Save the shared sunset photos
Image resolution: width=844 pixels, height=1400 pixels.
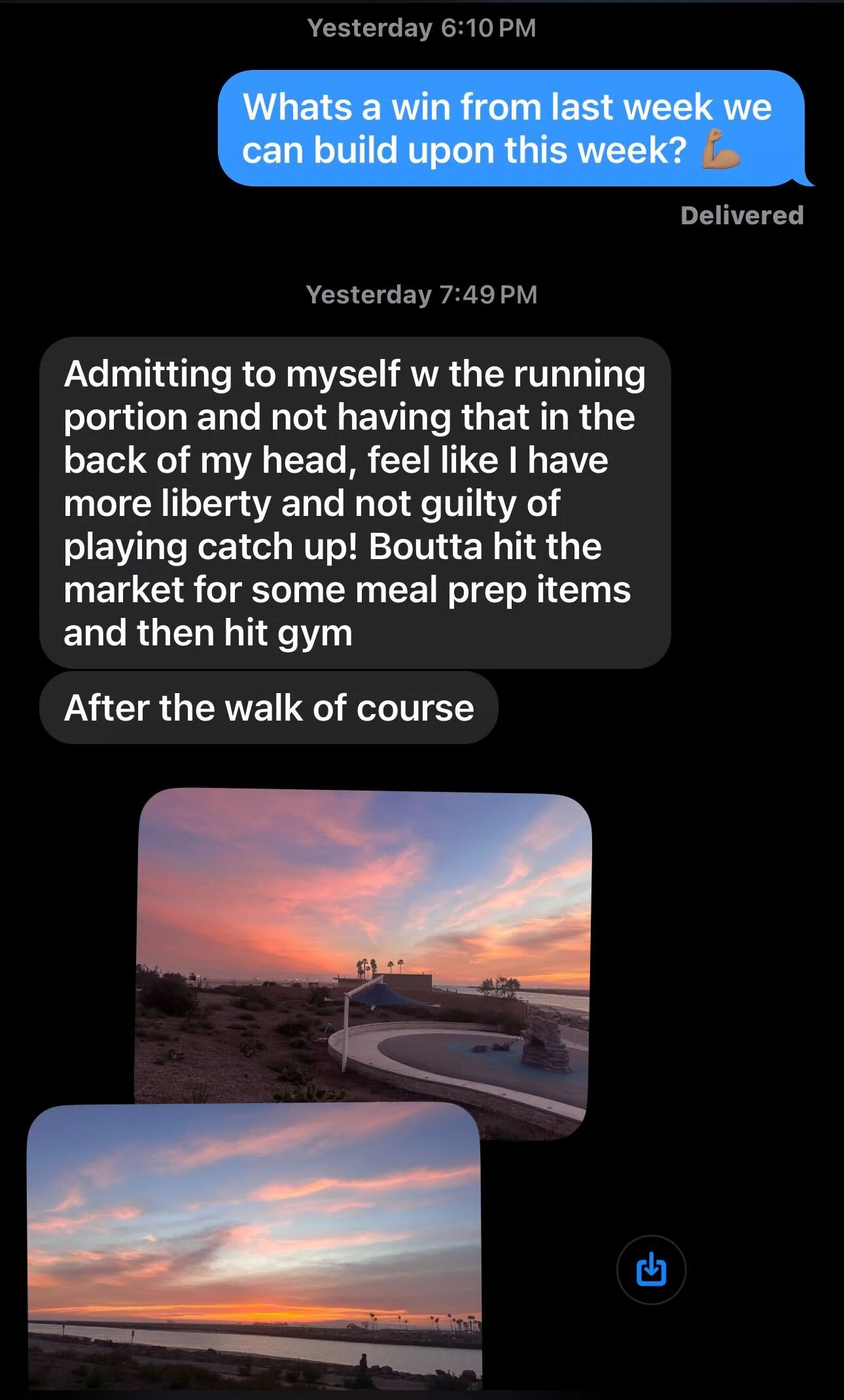[x=651, y=1269]
